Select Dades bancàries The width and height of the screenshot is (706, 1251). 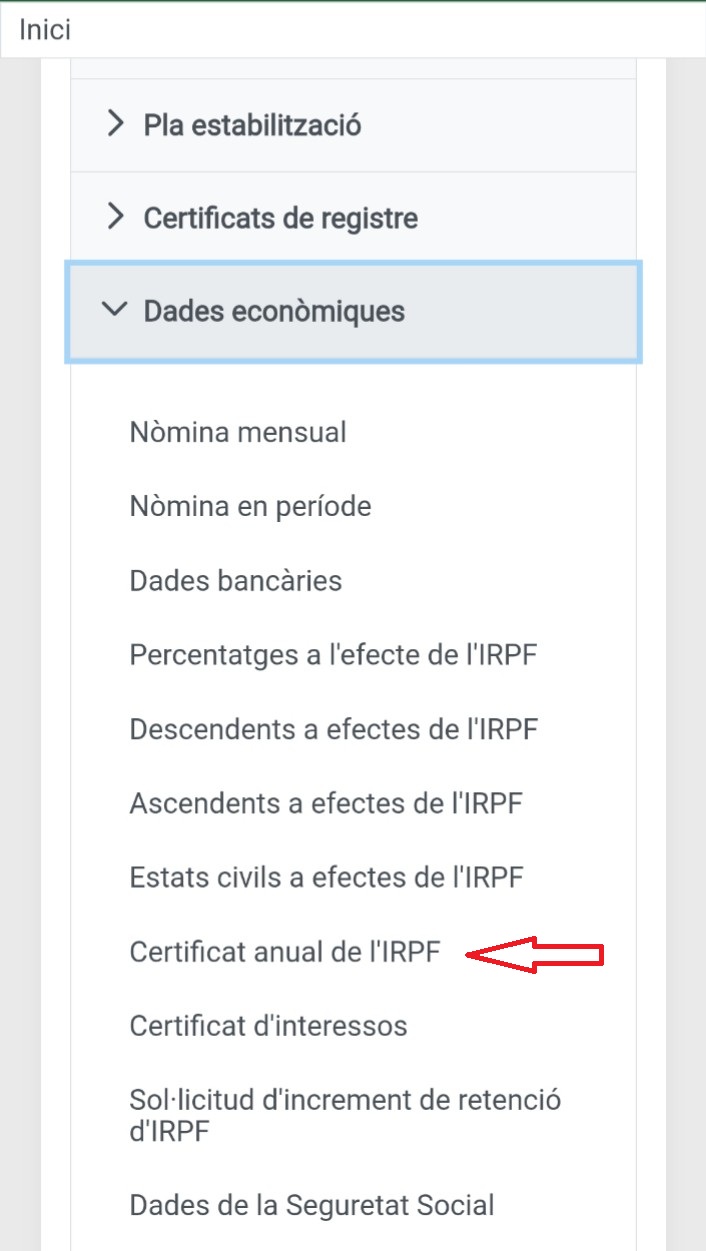tap(236, 580)
